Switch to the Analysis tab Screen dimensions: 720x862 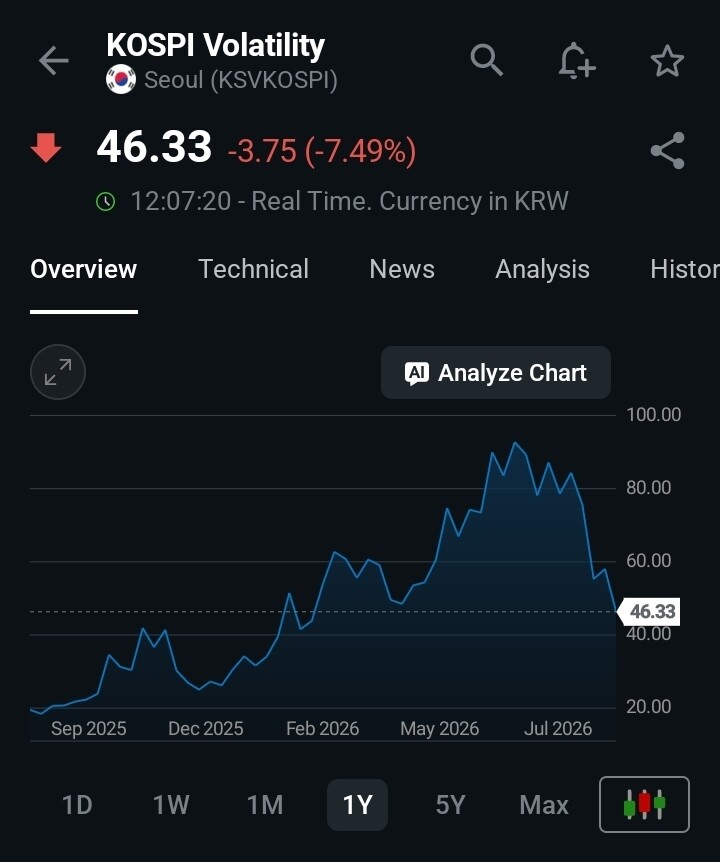pos(542,269)
